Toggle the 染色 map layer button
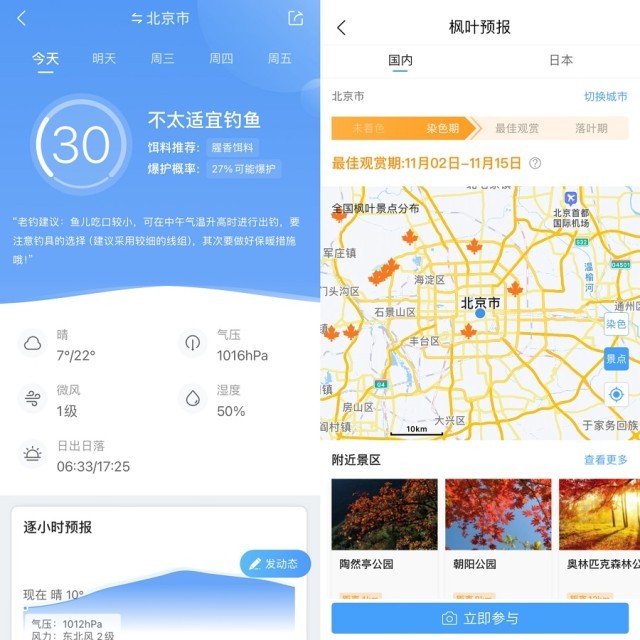This screenshot has height=640, width=640. tap(616, 324)
